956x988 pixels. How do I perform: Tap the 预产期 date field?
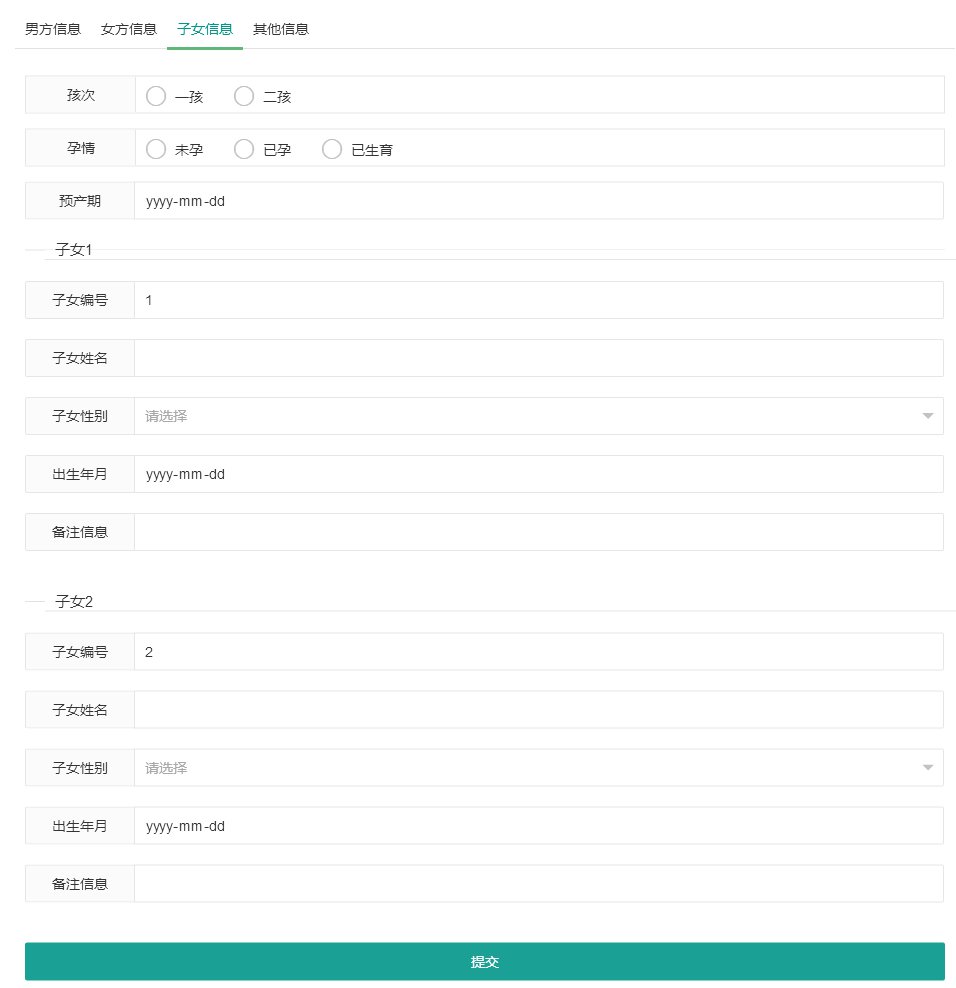[x=538, y=200]
